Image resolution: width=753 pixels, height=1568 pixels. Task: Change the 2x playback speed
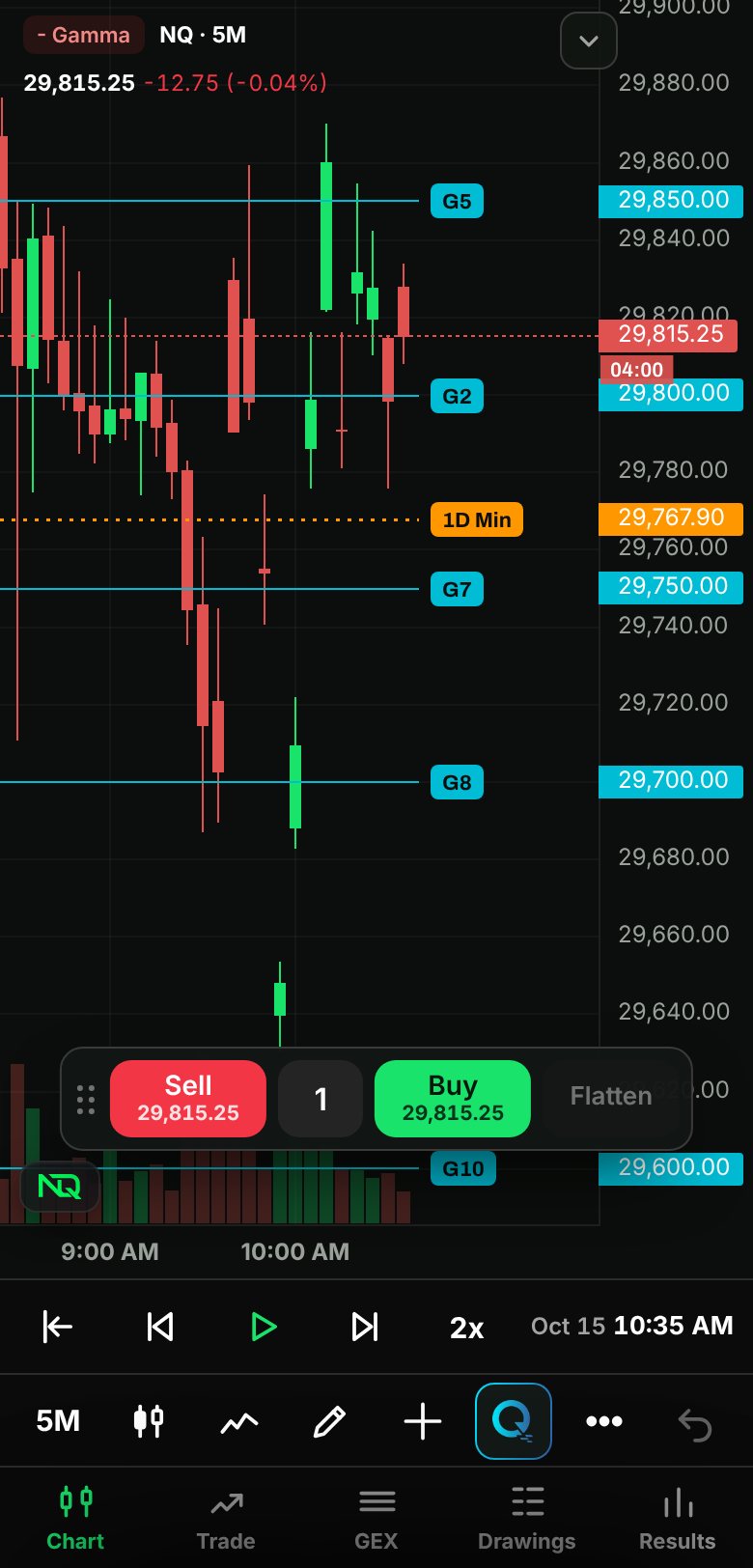[466, 1328]
